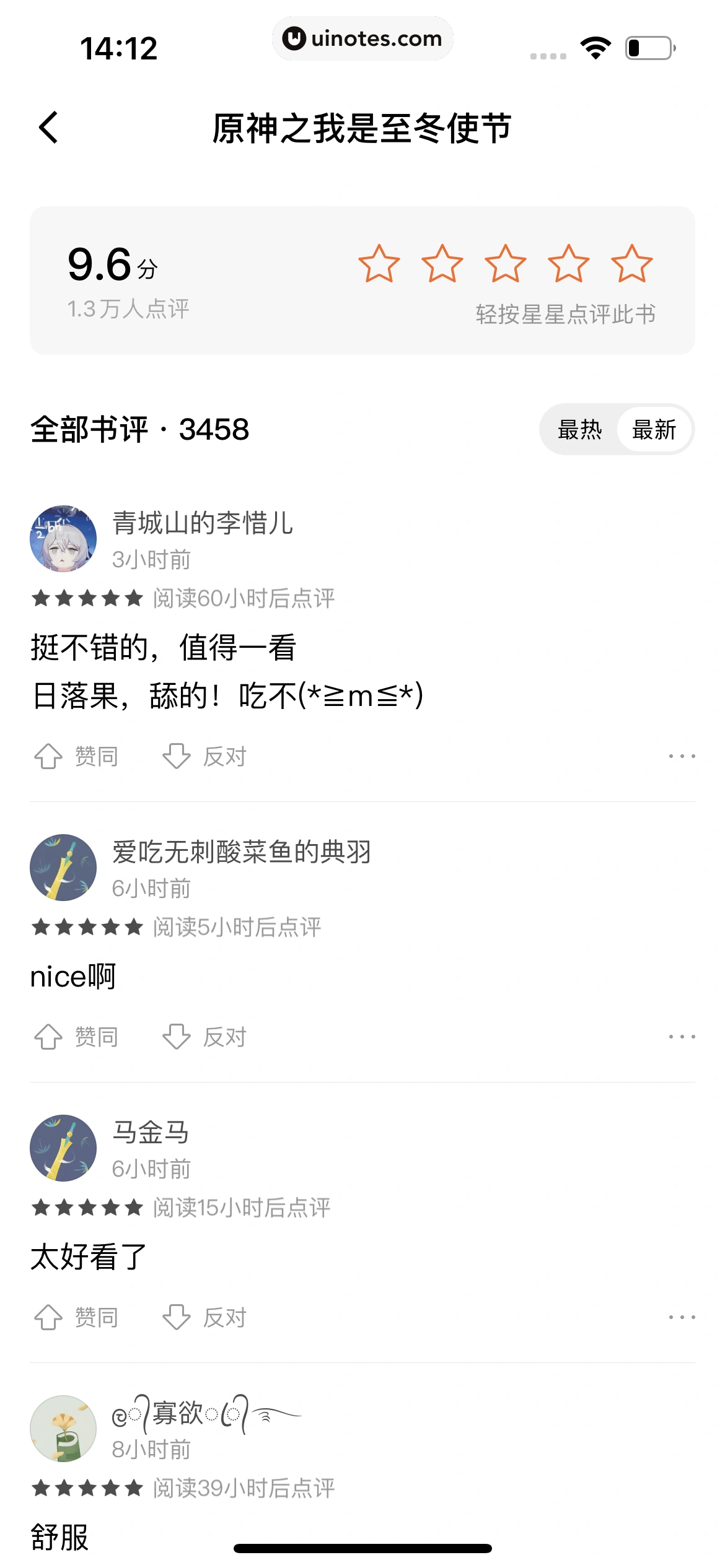The width and height of the screenshot is (725, 1568).
Task: Open overflow menu on the "nice啊" review
Action: [682, 1037]
